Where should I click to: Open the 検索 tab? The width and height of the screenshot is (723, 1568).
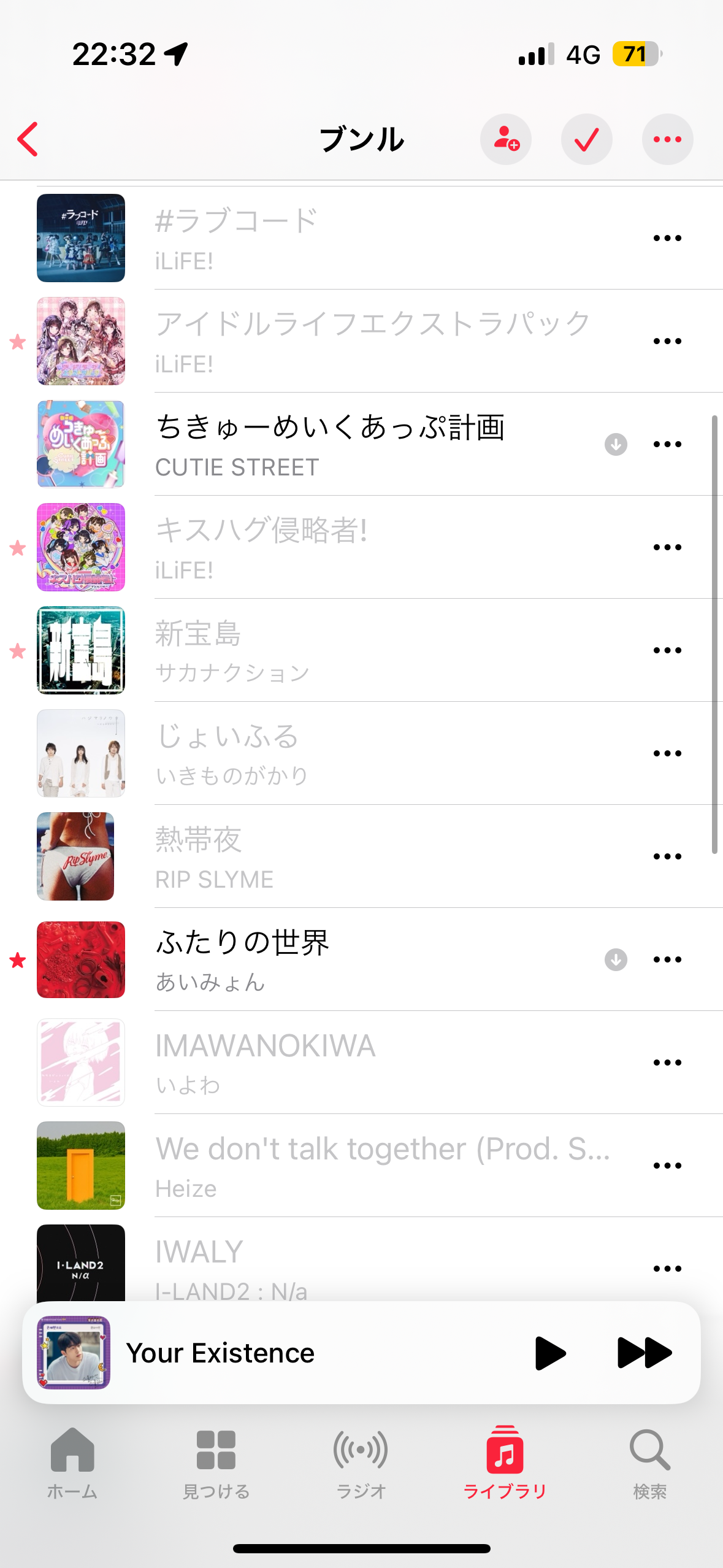(x=649, y=1462)
